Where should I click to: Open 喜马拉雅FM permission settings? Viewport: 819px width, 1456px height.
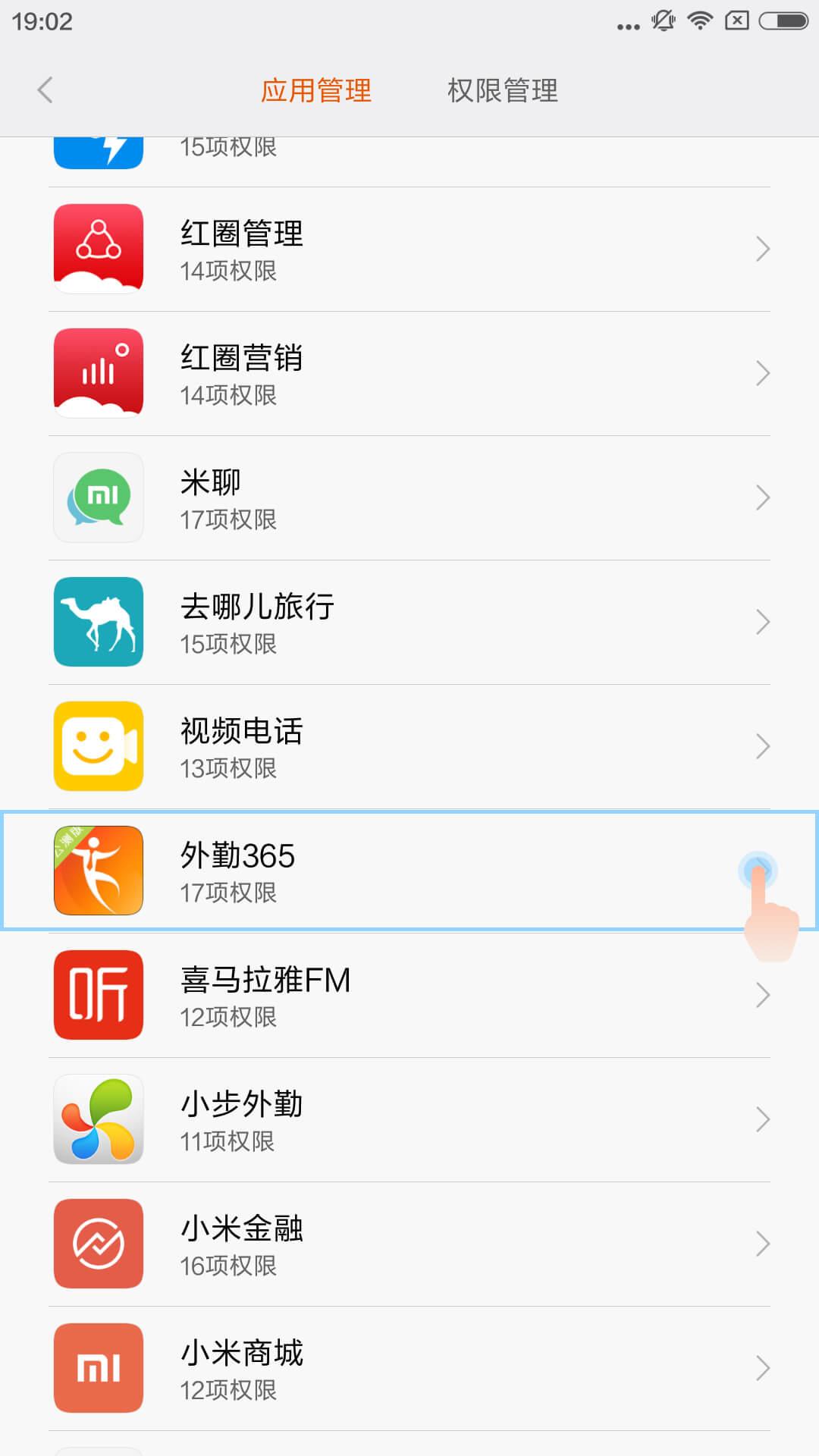point(409,995)
